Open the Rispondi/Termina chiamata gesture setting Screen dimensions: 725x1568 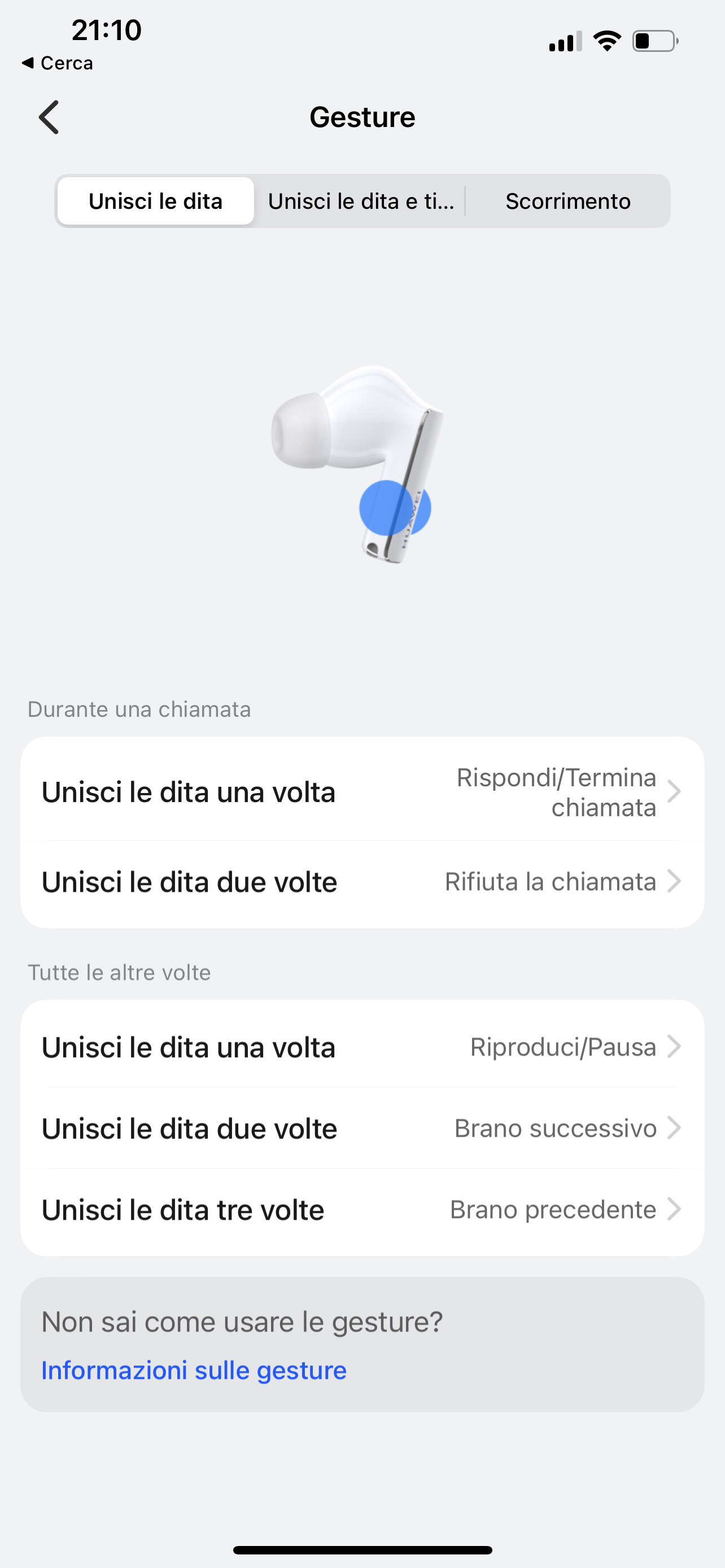coord(362,792)
